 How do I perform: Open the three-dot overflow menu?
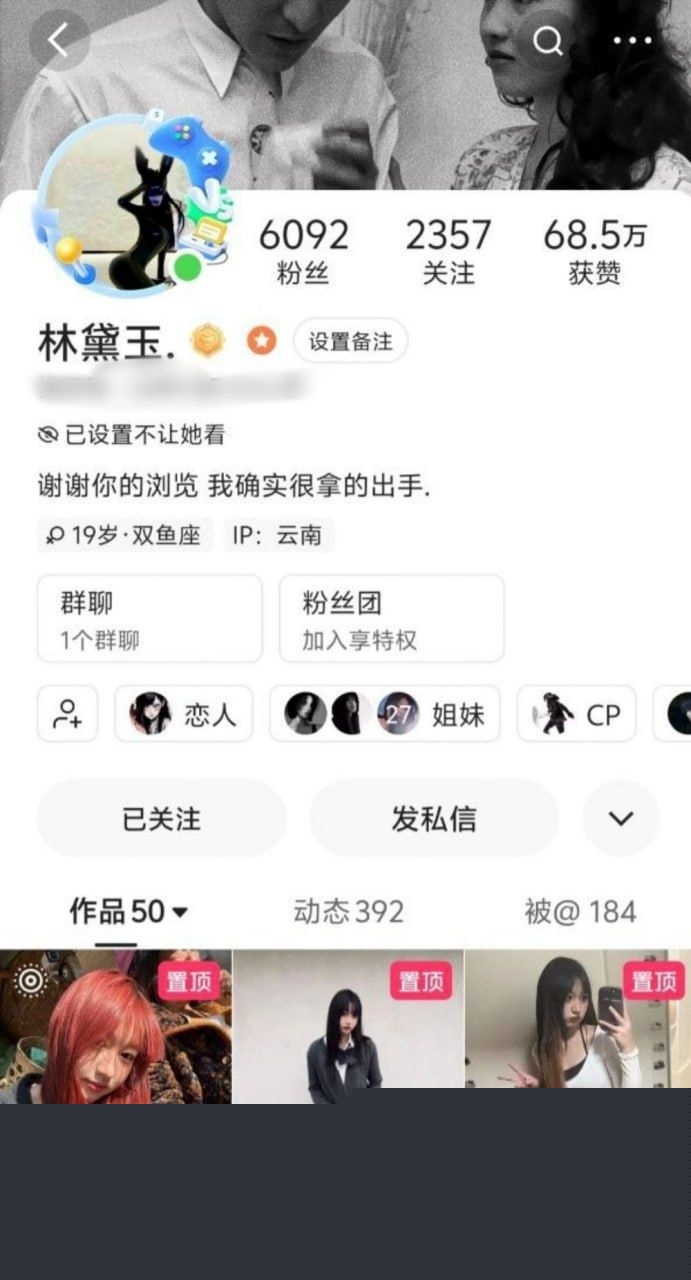pyautogui.click(x=632, y=41)
